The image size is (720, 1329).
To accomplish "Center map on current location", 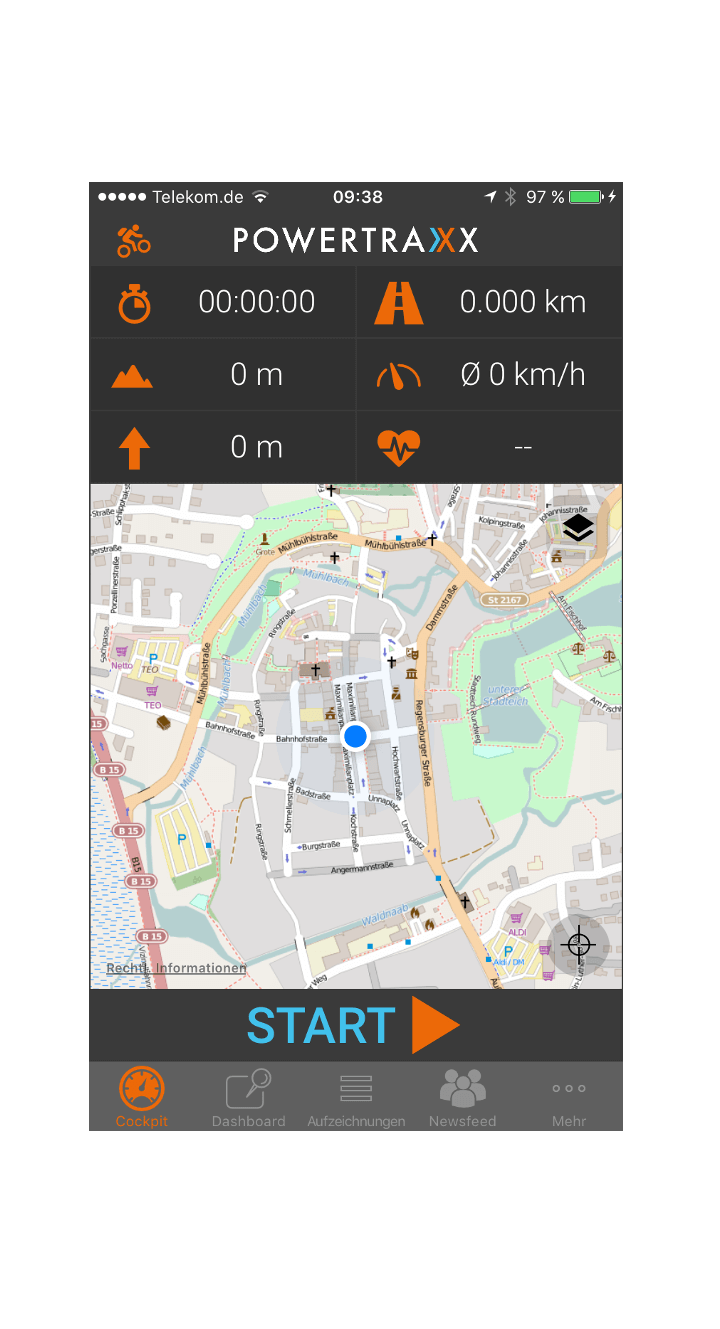I will click(578, 945).
